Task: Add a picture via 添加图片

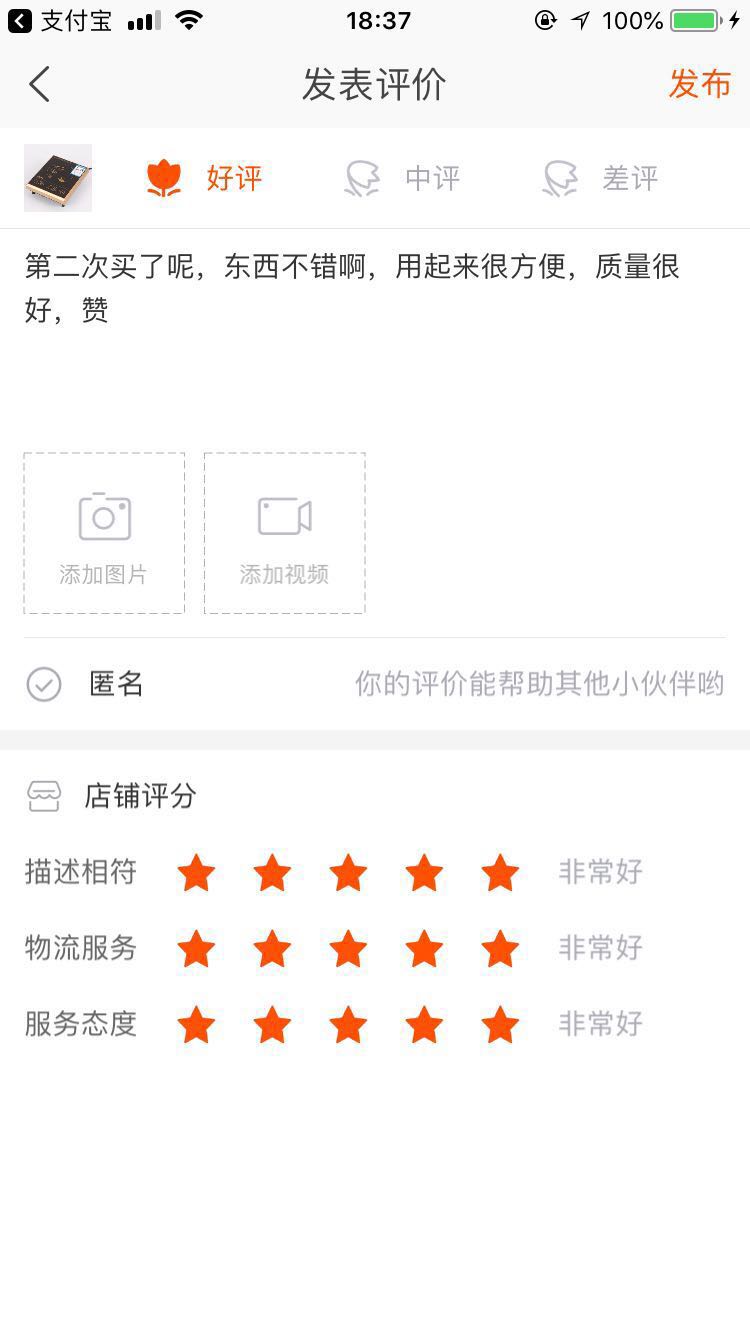Action: (104, 533)
